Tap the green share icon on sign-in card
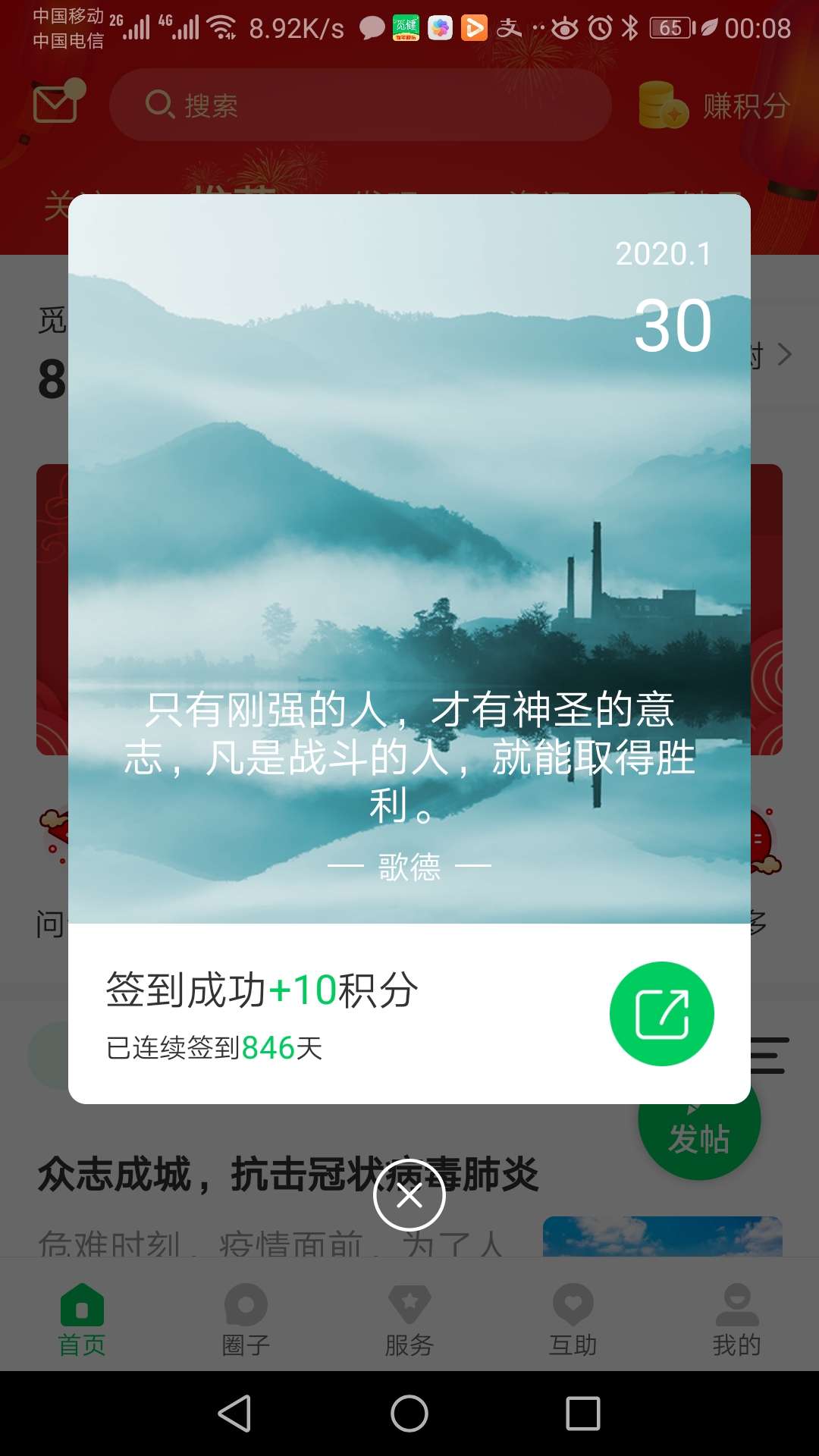 (661, 1014)
